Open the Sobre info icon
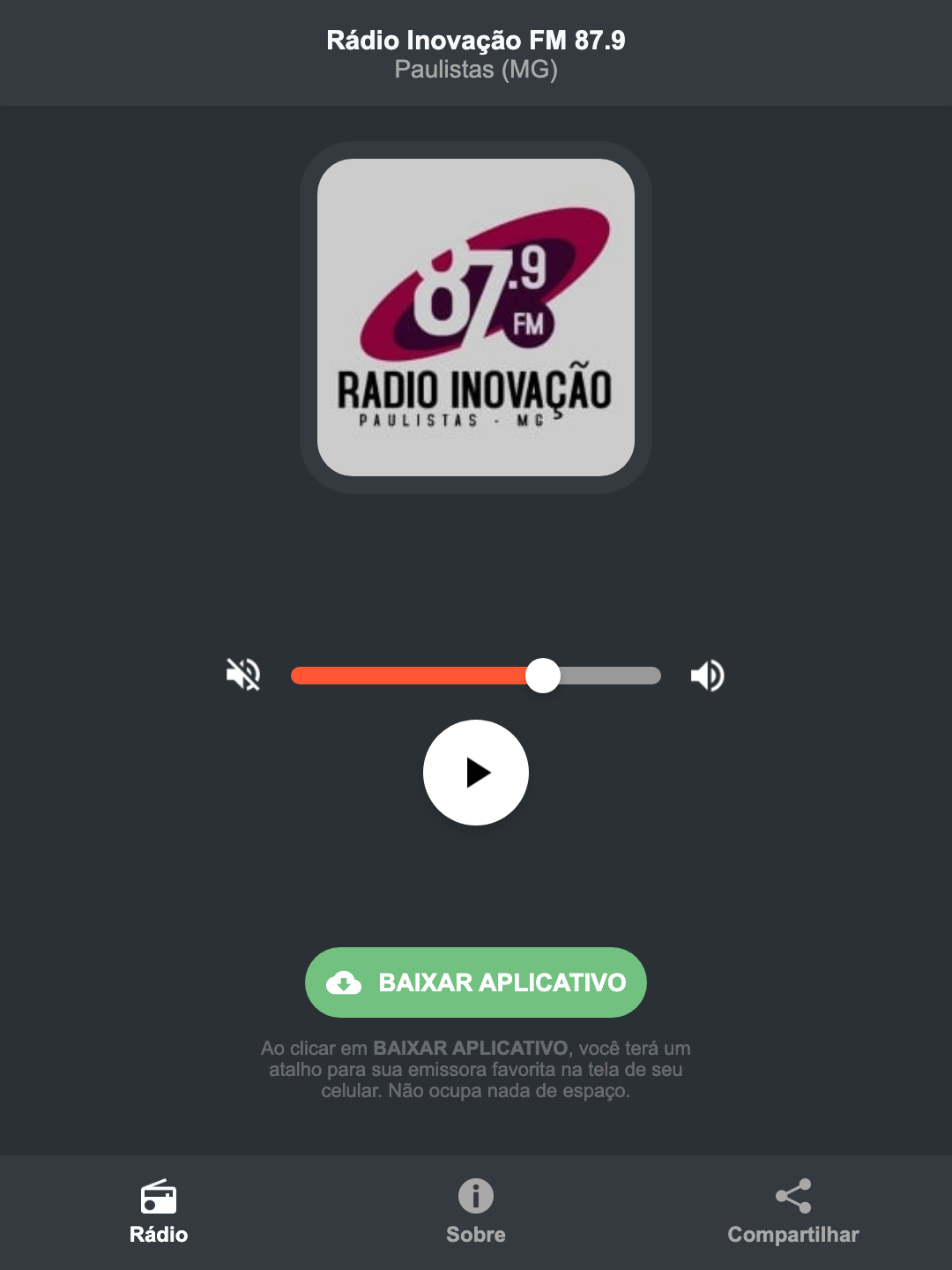952x1270 pixels. (475, 1198)
